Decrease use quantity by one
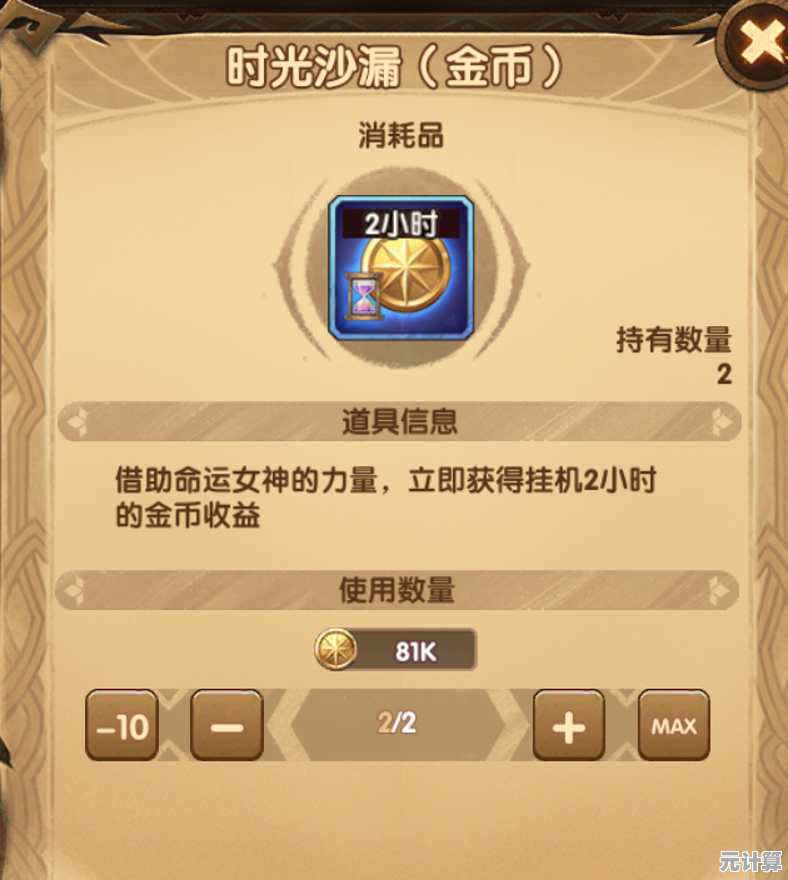This screenshot has width=788, height=880. [227, 725]
